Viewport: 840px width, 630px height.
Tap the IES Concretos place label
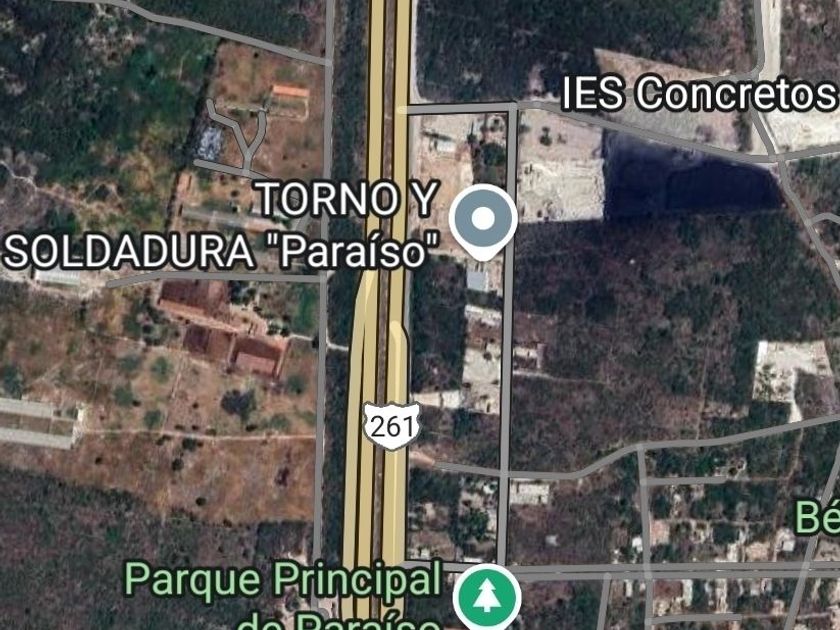(x=697, y=95)
